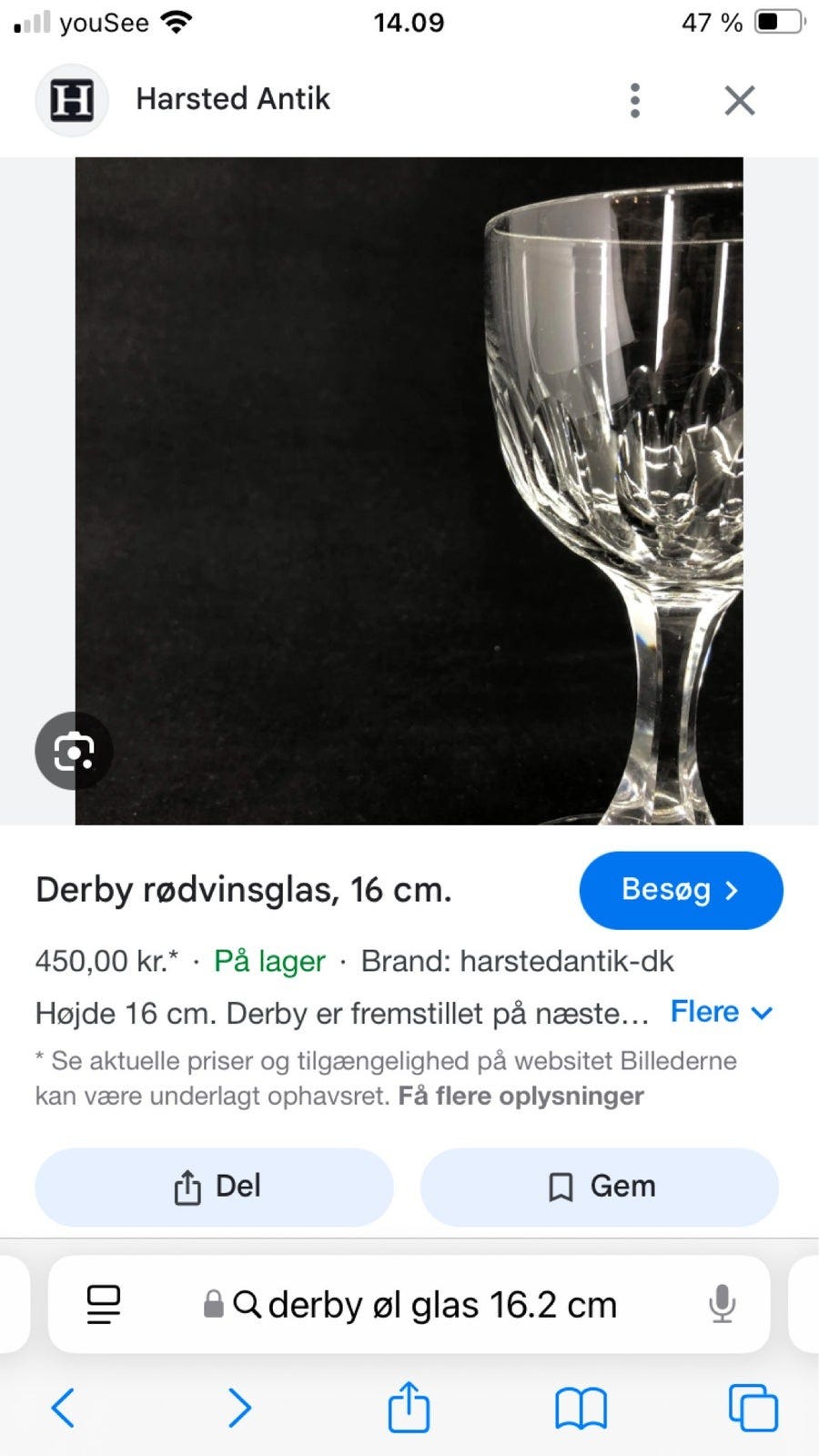Image resolution: width=819 pixels, height=1456 pixels.
Task: Tap the Harsted Antik favicon
Action: click(71, 100)
